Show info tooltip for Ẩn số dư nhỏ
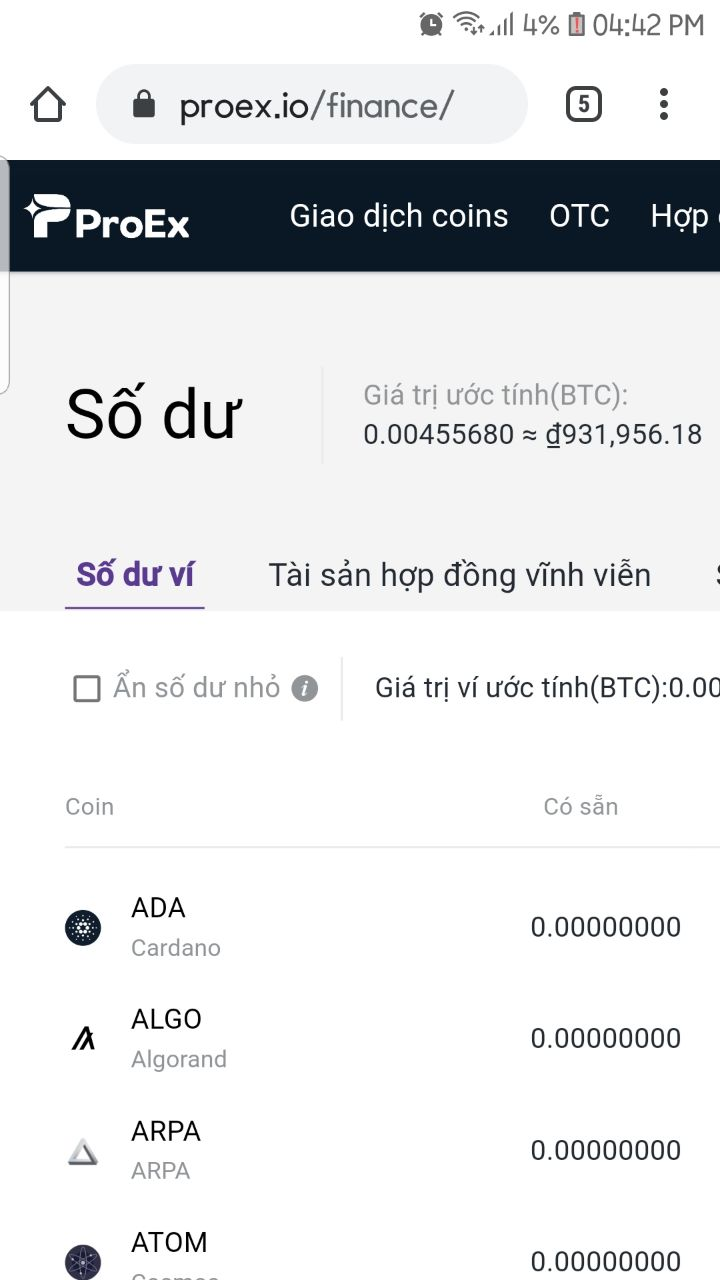 point(305,689)
